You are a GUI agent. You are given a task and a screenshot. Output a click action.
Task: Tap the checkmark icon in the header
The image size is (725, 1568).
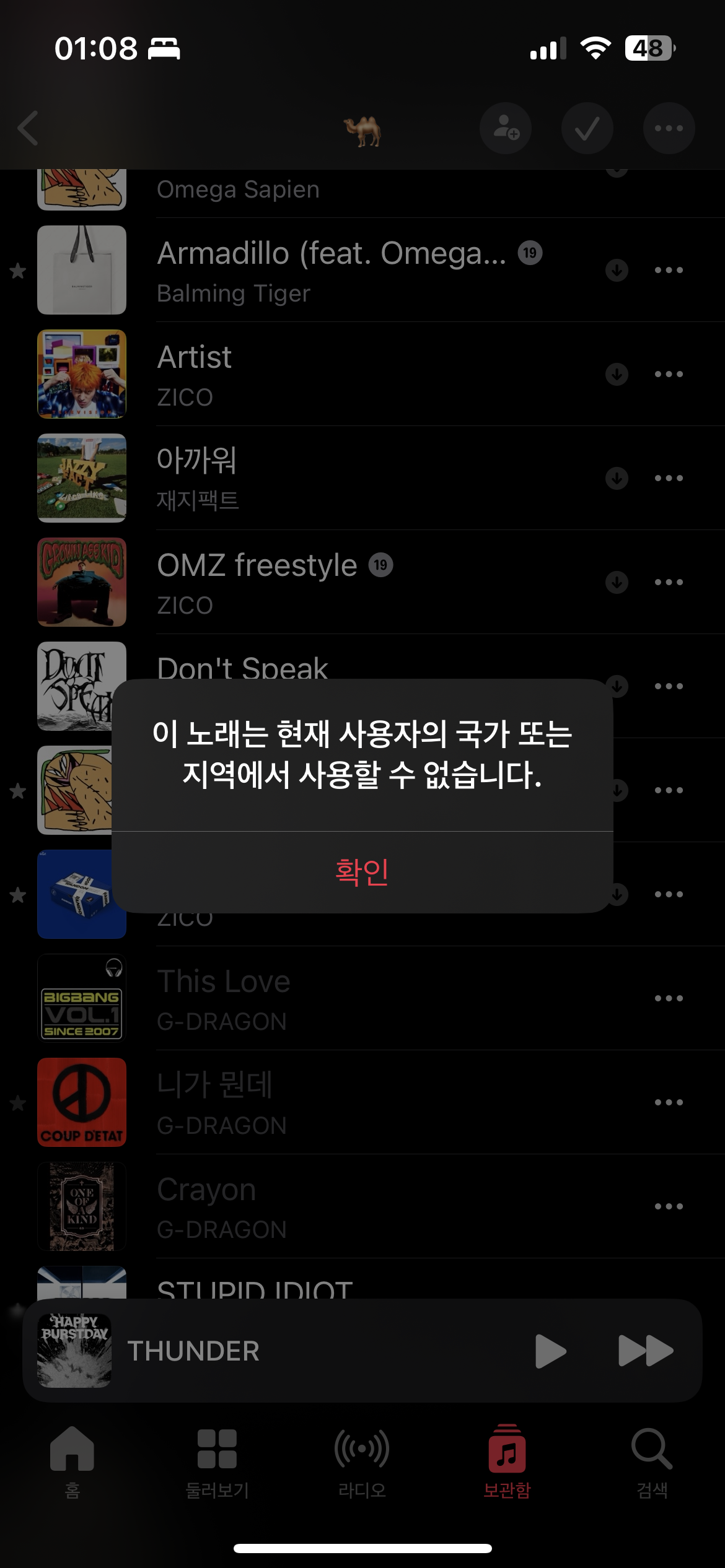587,128
